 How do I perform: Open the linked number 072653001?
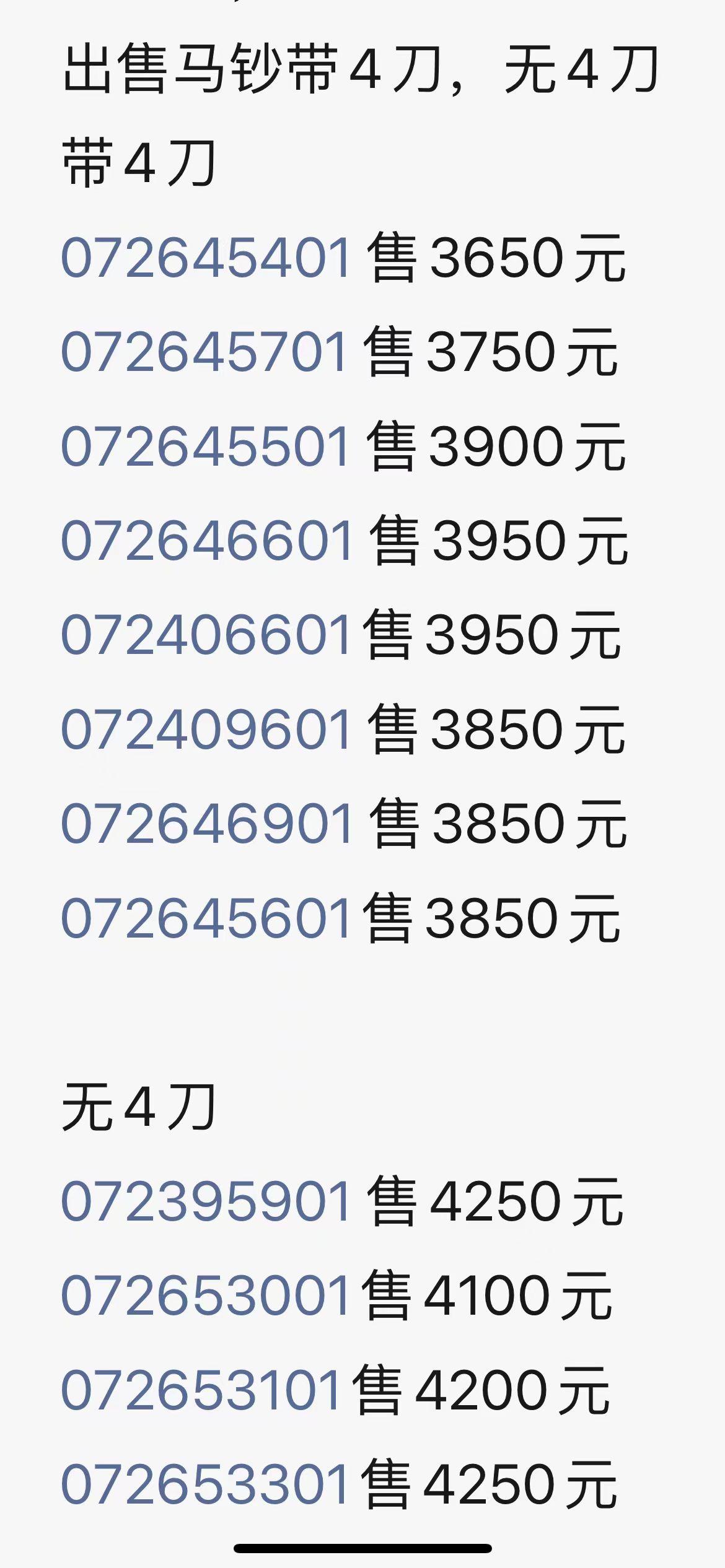[204, 1296]
